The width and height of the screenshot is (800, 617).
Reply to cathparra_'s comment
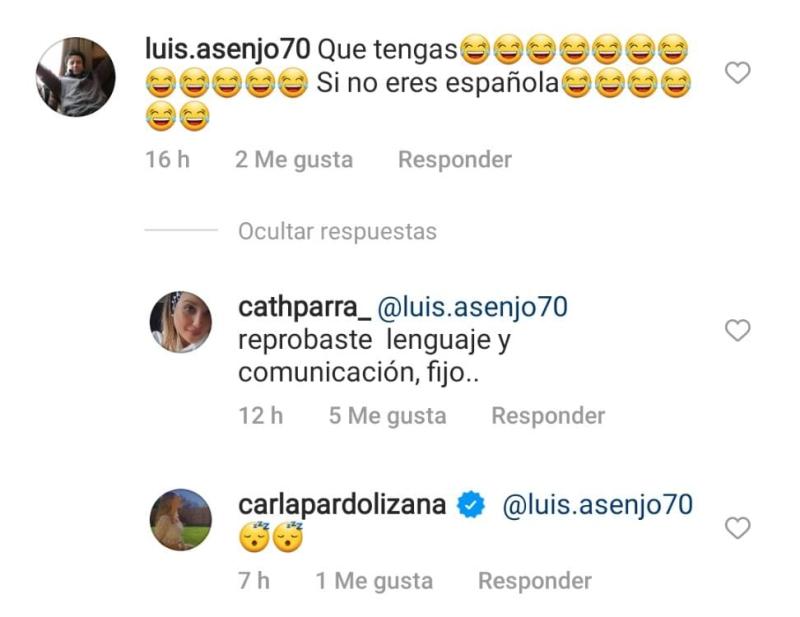pos(547,415)
